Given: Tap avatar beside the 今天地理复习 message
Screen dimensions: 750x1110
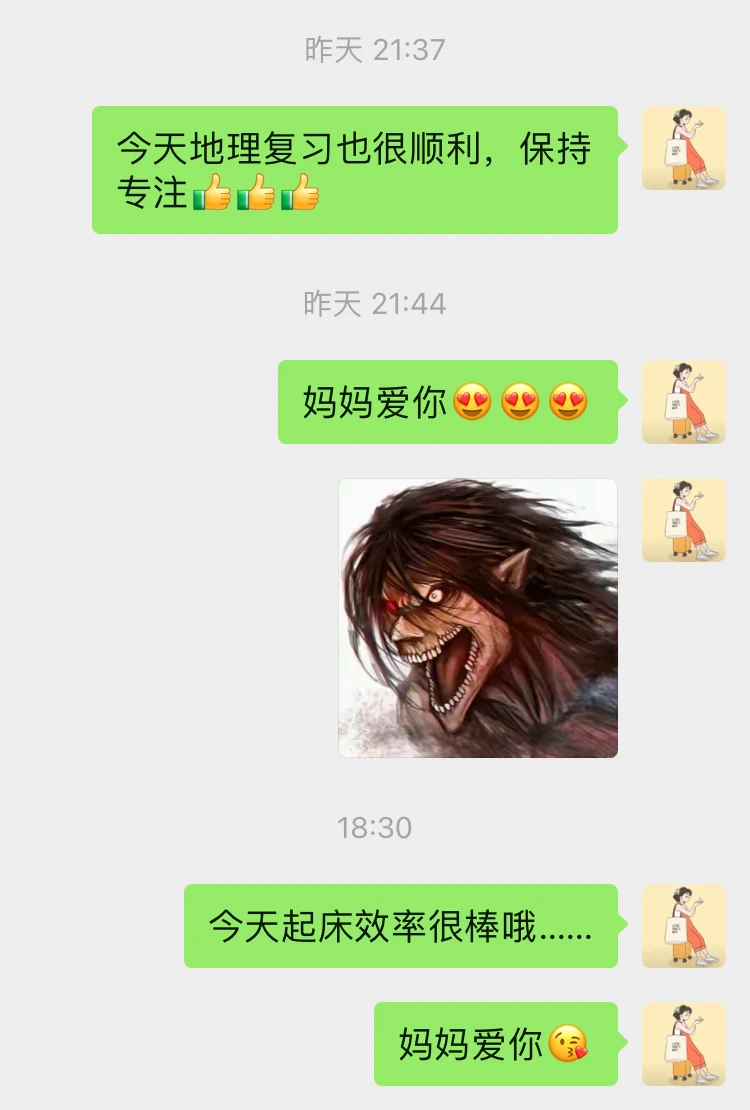Looking at the screenshot, I should [683, 148].
